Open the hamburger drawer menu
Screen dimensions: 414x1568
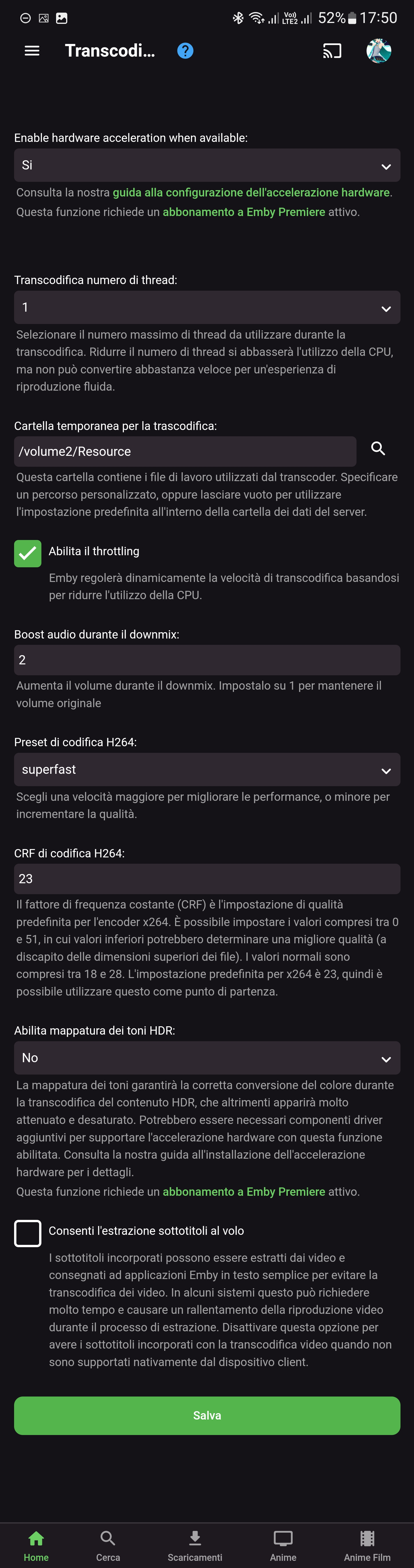click(x=32, y=51)
